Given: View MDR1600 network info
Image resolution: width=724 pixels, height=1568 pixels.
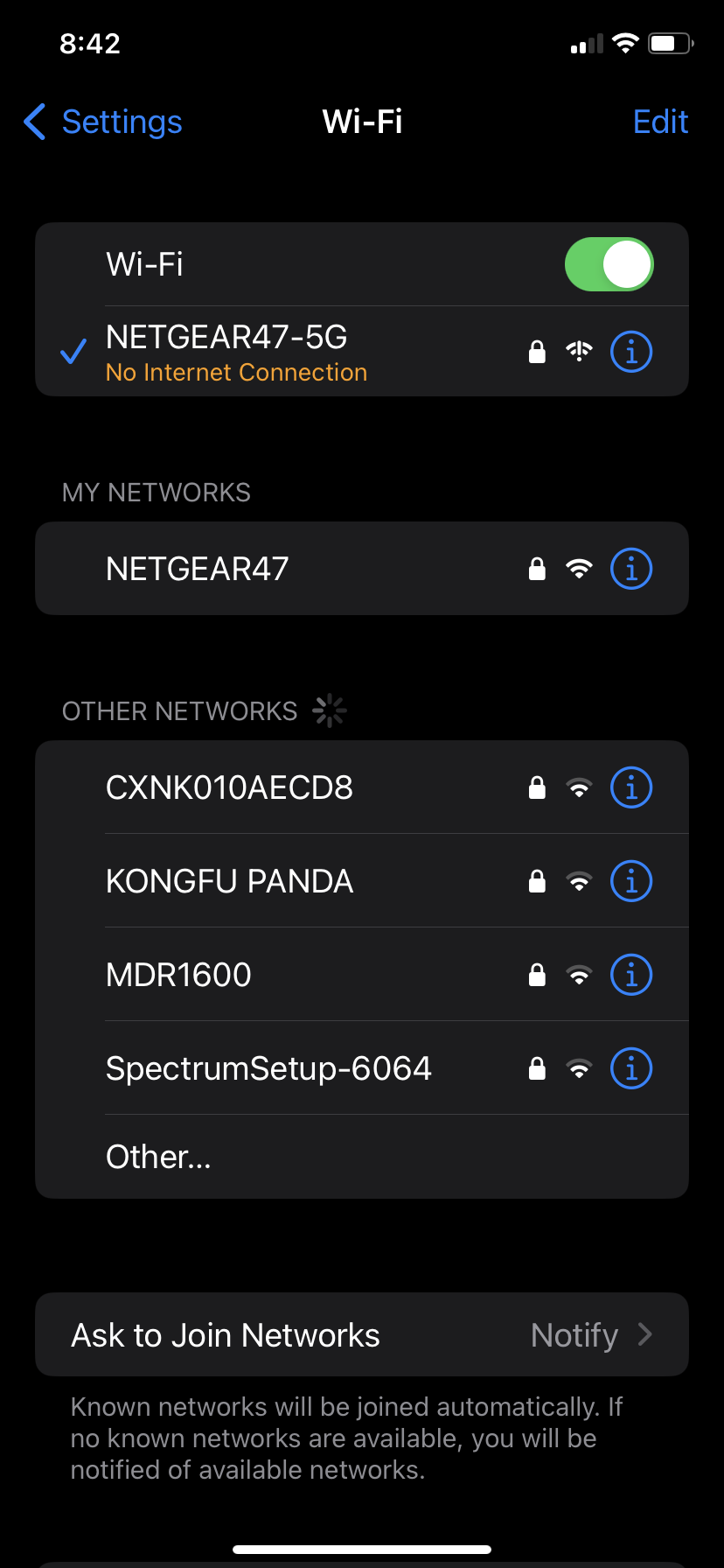Looking at the screenshot, I should [631, 975].
